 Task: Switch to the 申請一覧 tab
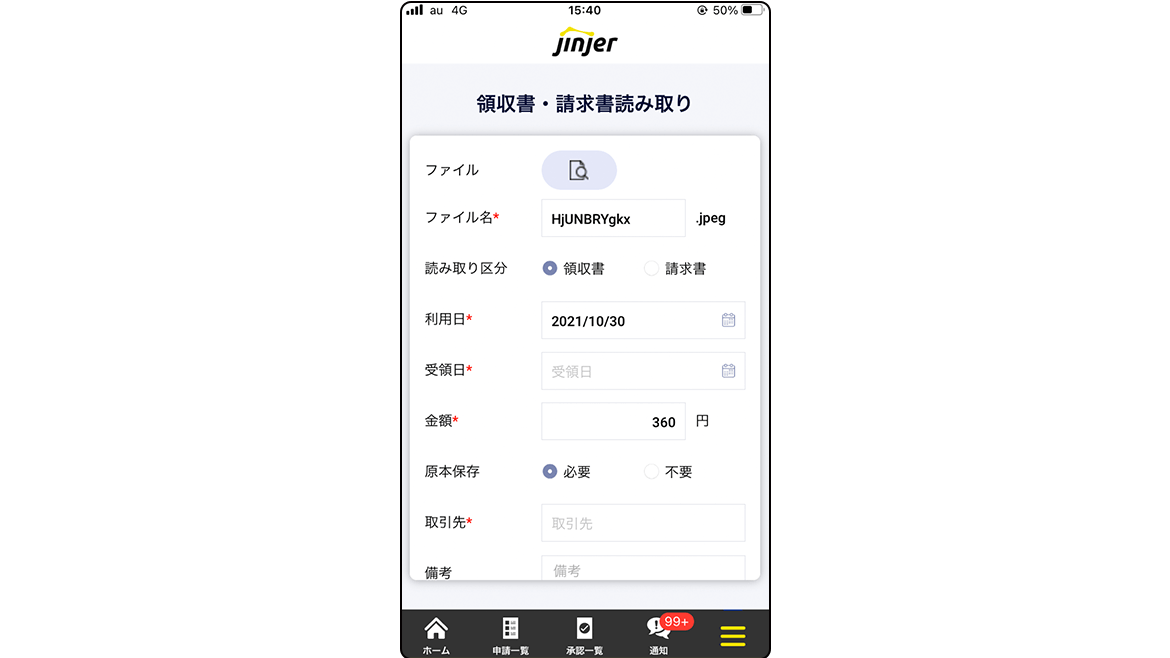pyautogui.click(x=510, y=635)
